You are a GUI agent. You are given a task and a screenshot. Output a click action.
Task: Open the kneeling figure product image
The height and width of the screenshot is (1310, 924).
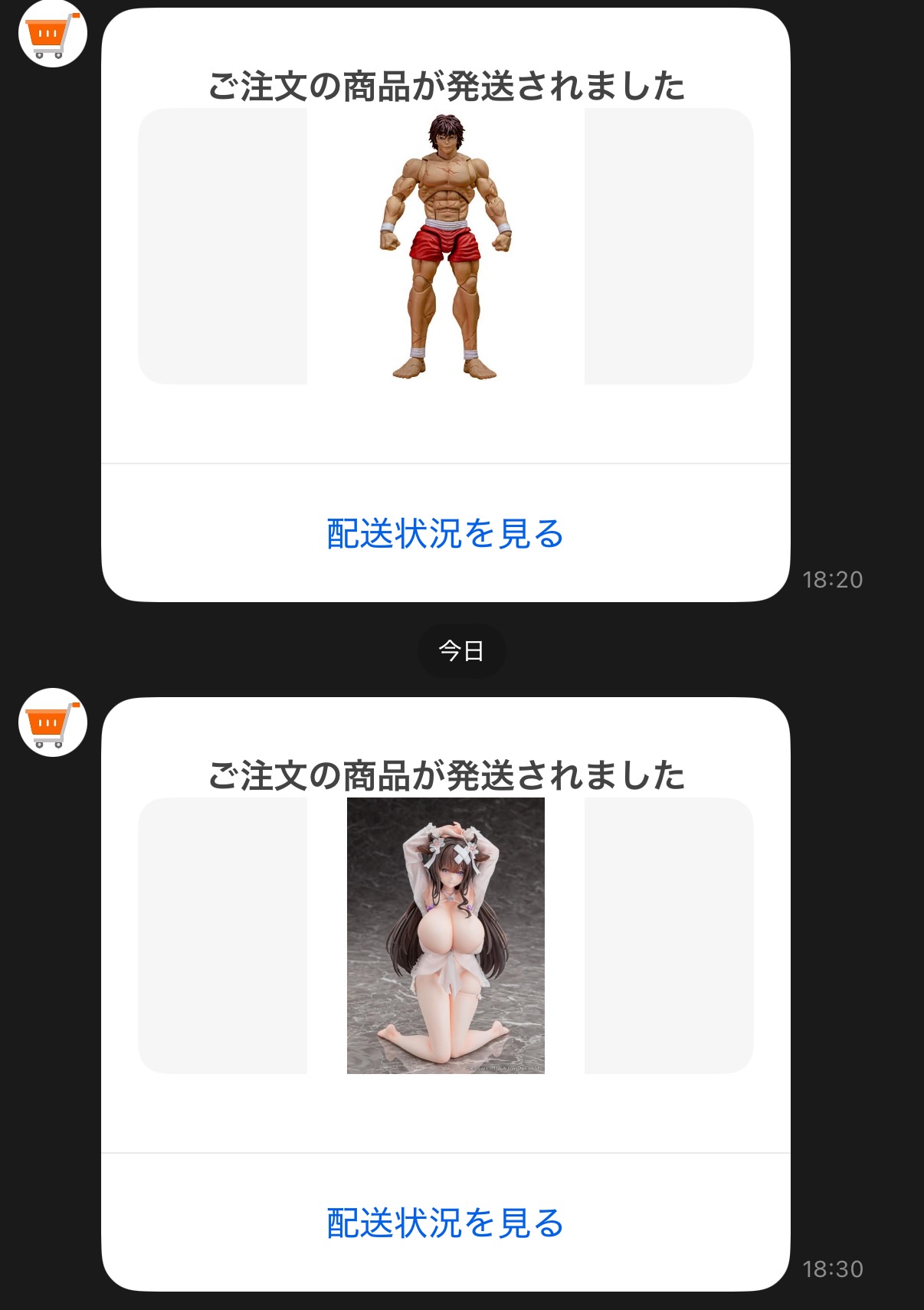[446, 935]
